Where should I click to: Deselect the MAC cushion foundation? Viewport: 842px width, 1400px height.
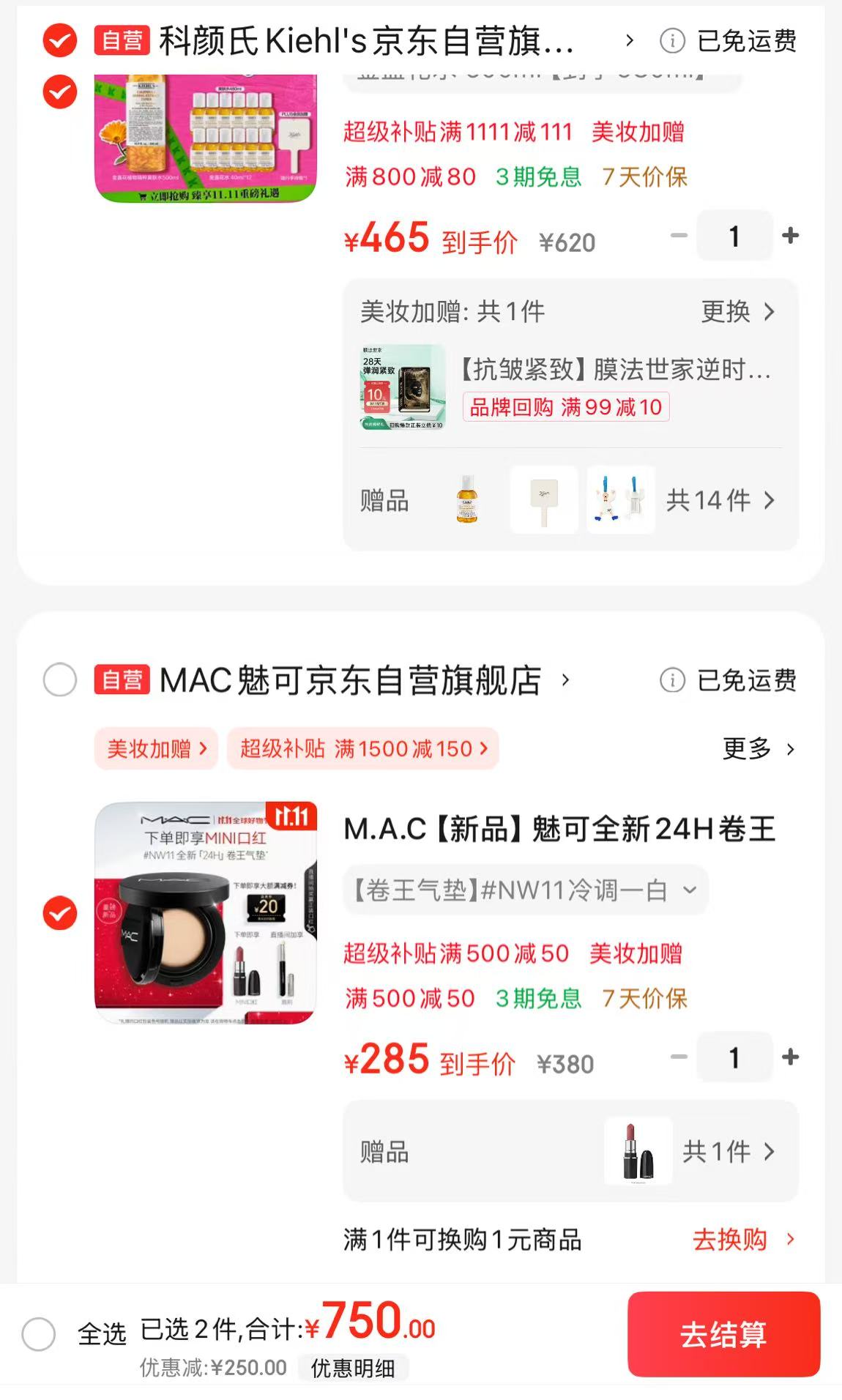[60, 913]
